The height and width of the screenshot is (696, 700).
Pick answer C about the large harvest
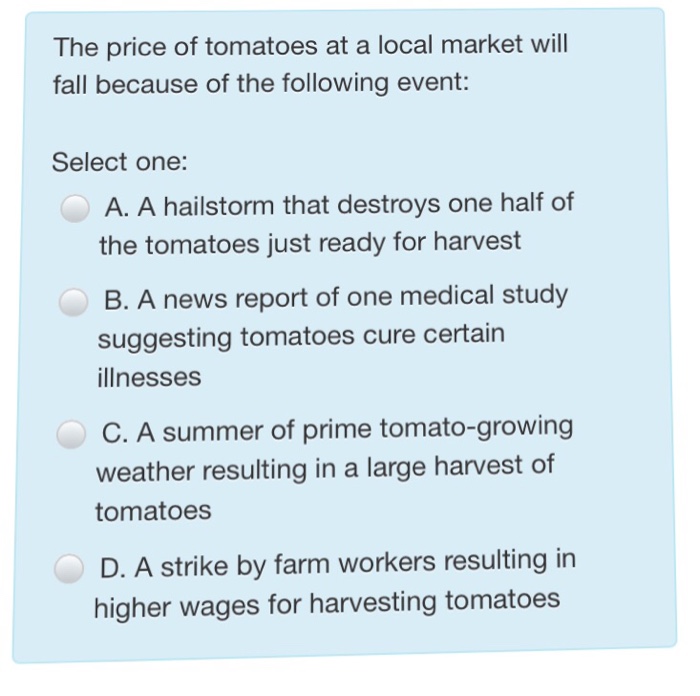pyautogui.click(x=70, y=434)
